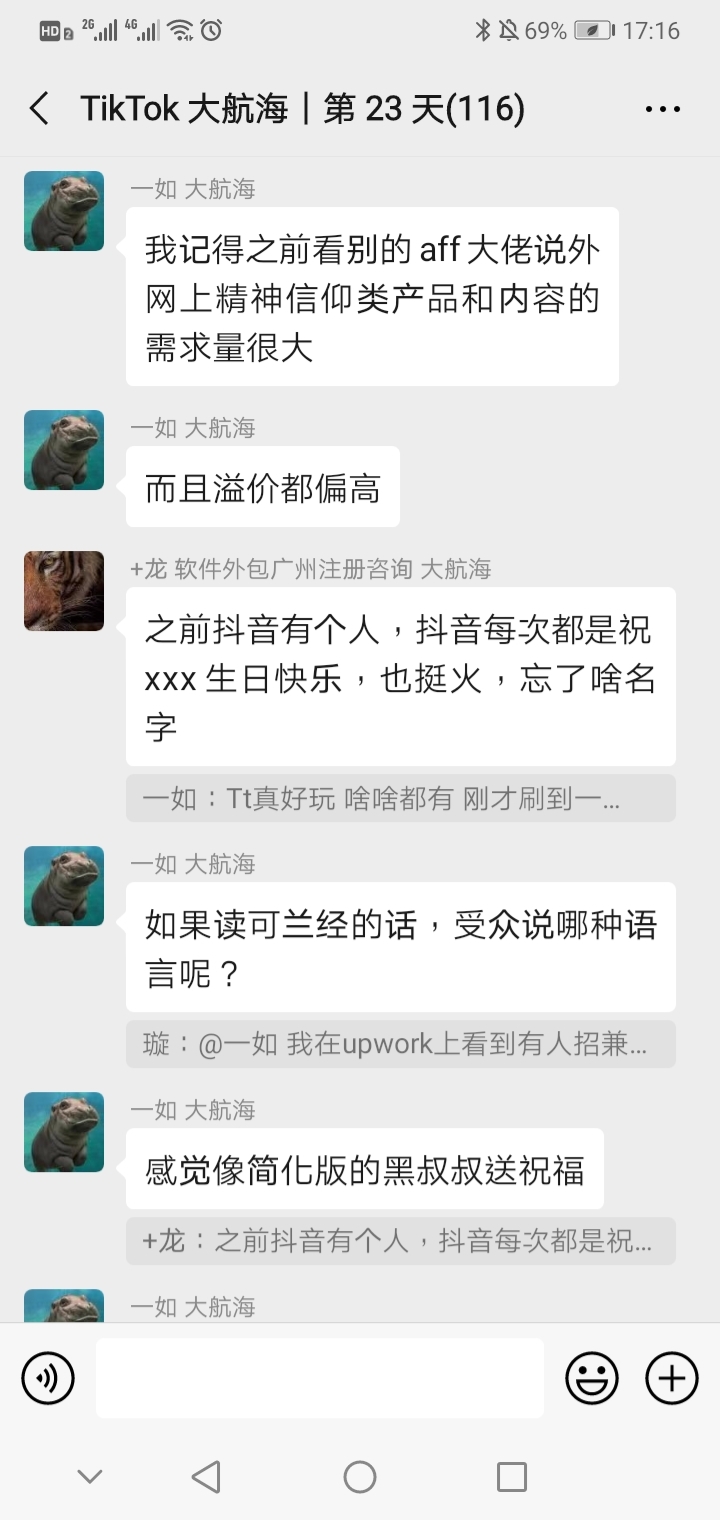Open the group chat overflow menu
The height and width of the screenshot is (1520, 720).
(x=663, y=109)
